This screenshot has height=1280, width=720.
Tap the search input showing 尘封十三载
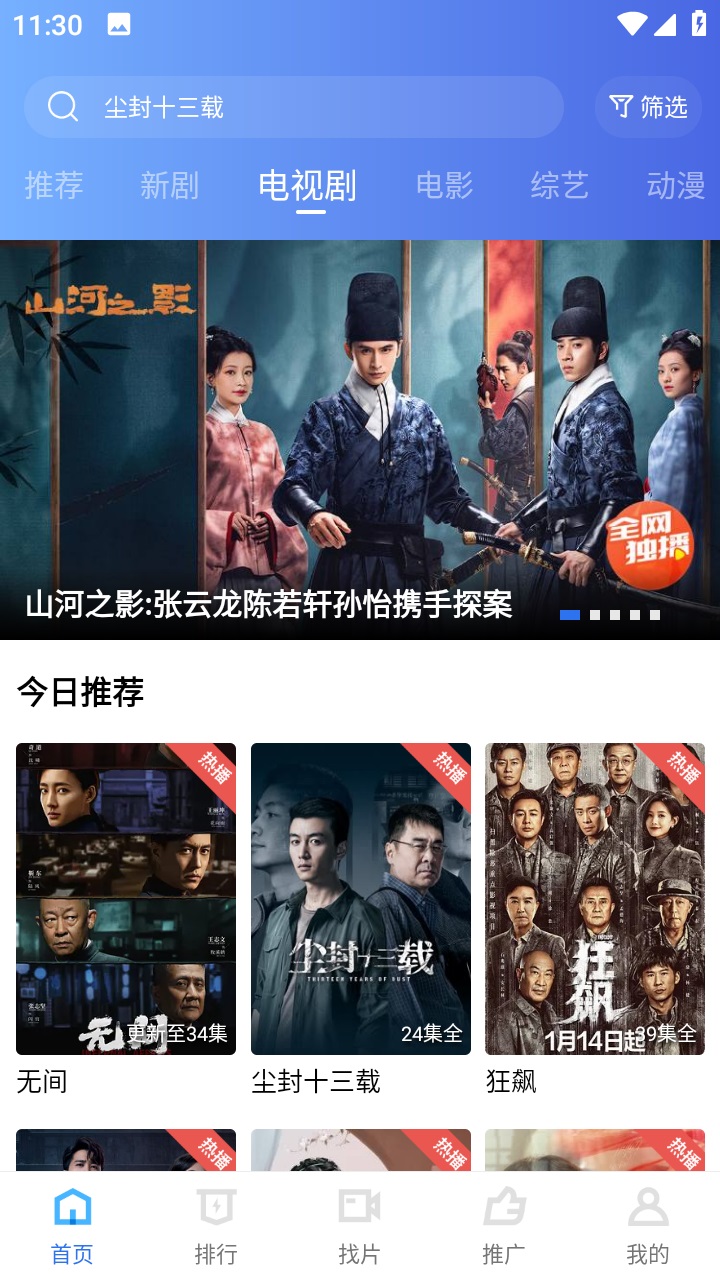click(x=300, y=107)
